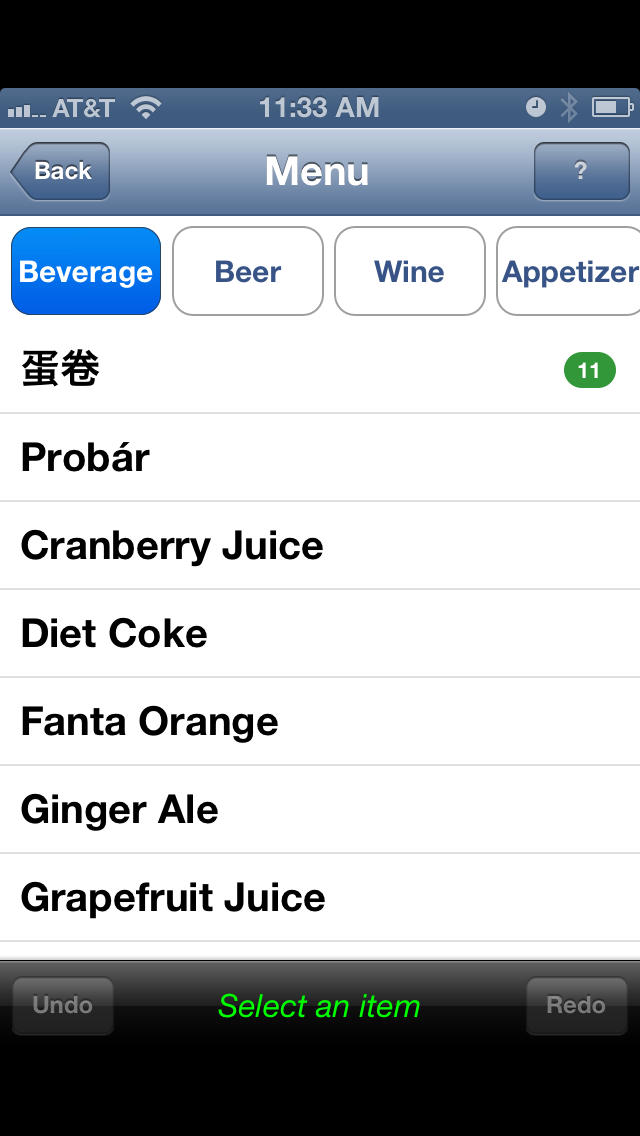Switch to the Wine category
This screenshot has height=1136, width=640.
(410, 271)
